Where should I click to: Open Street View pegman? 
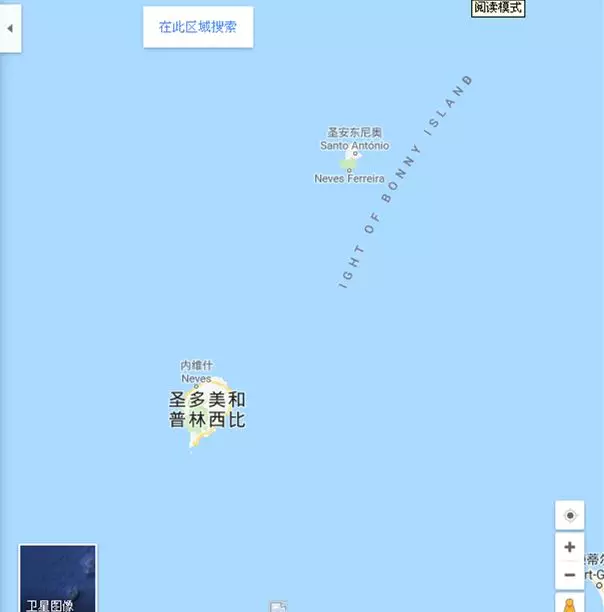point(570,603)
